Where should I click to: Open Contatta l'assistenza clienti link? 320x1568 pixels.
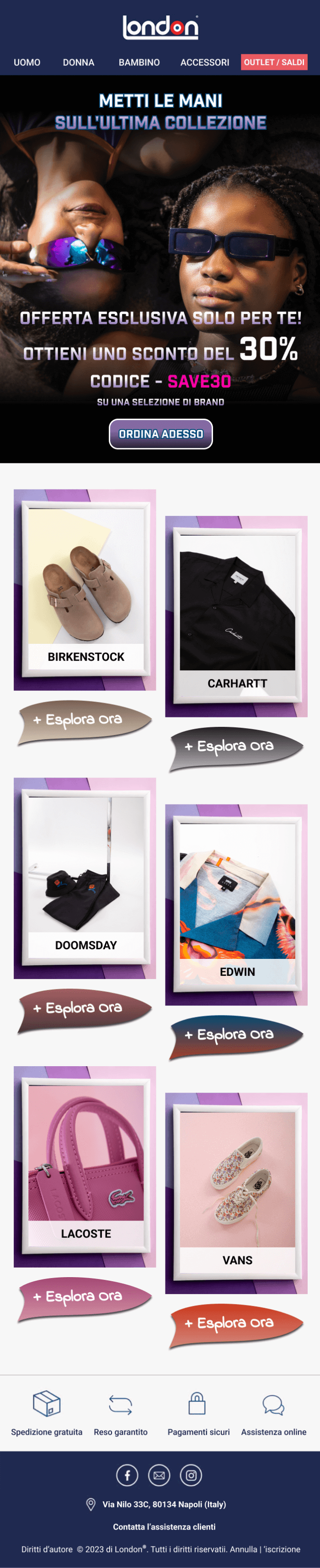[164, 1526]
